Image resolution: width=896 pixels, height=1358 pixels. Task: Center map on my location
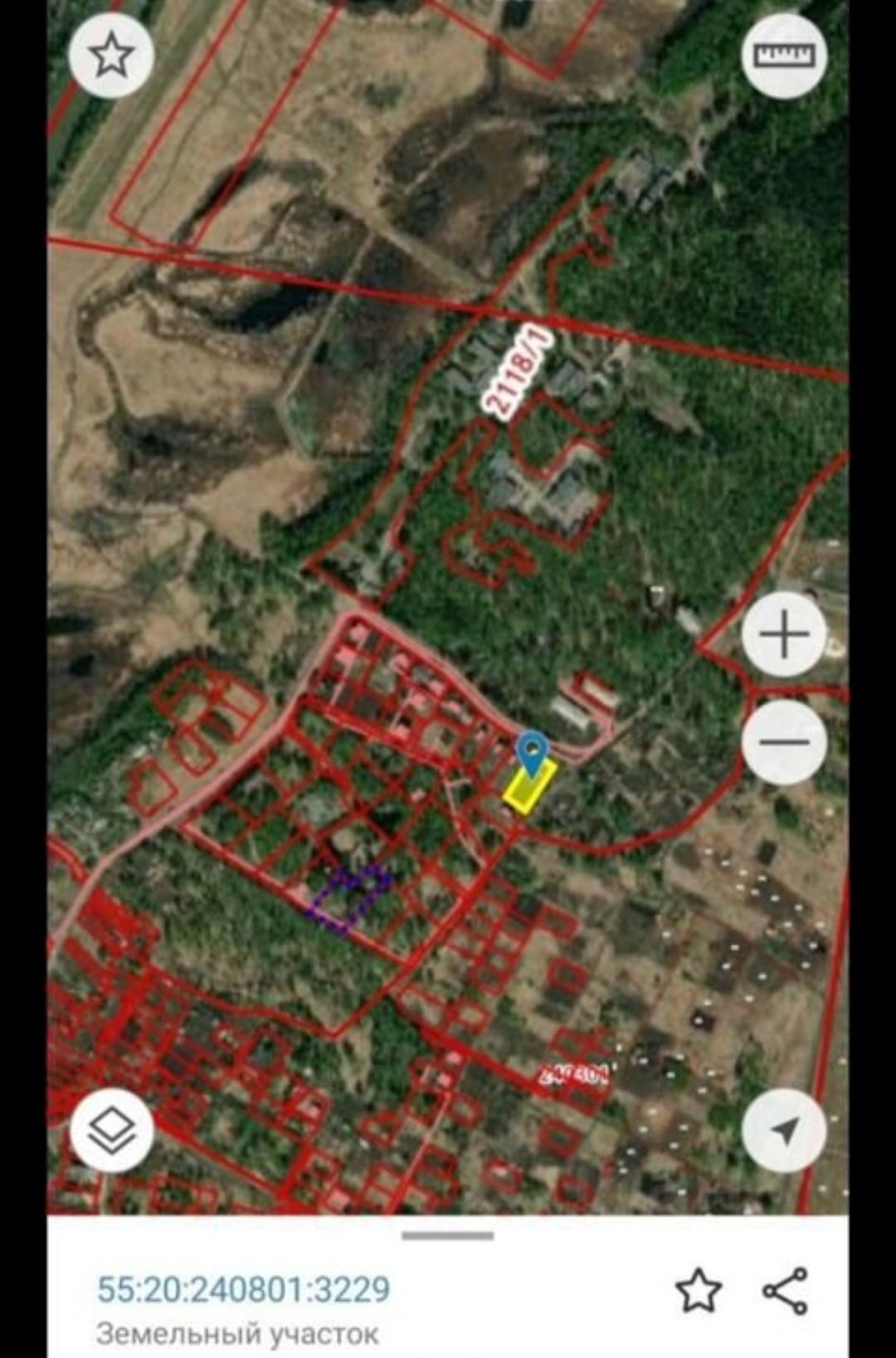[x=783, y=1130]
